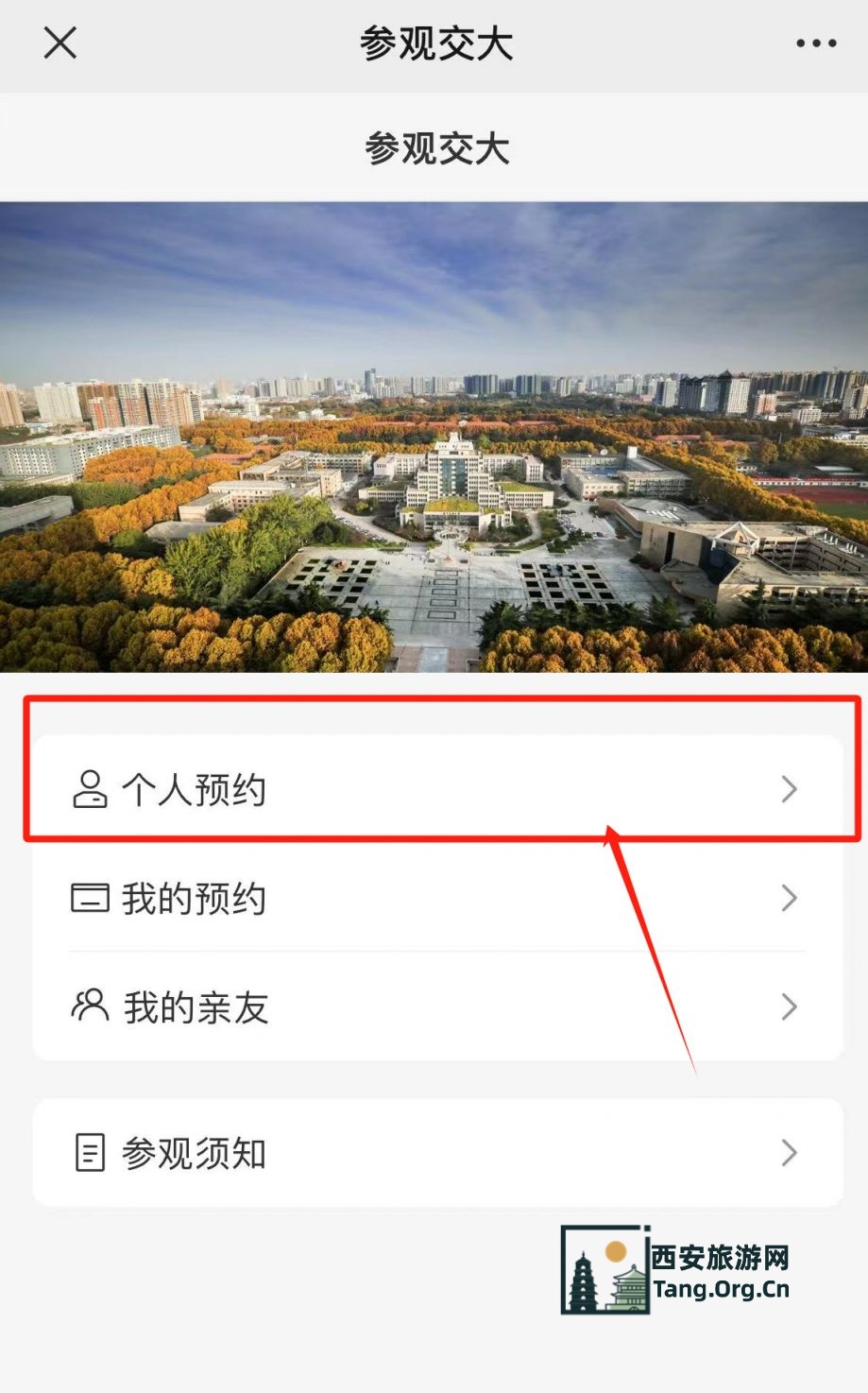
Task: Open 参观须知 to read visitor rules
Action: click(x=194, y=1152)
